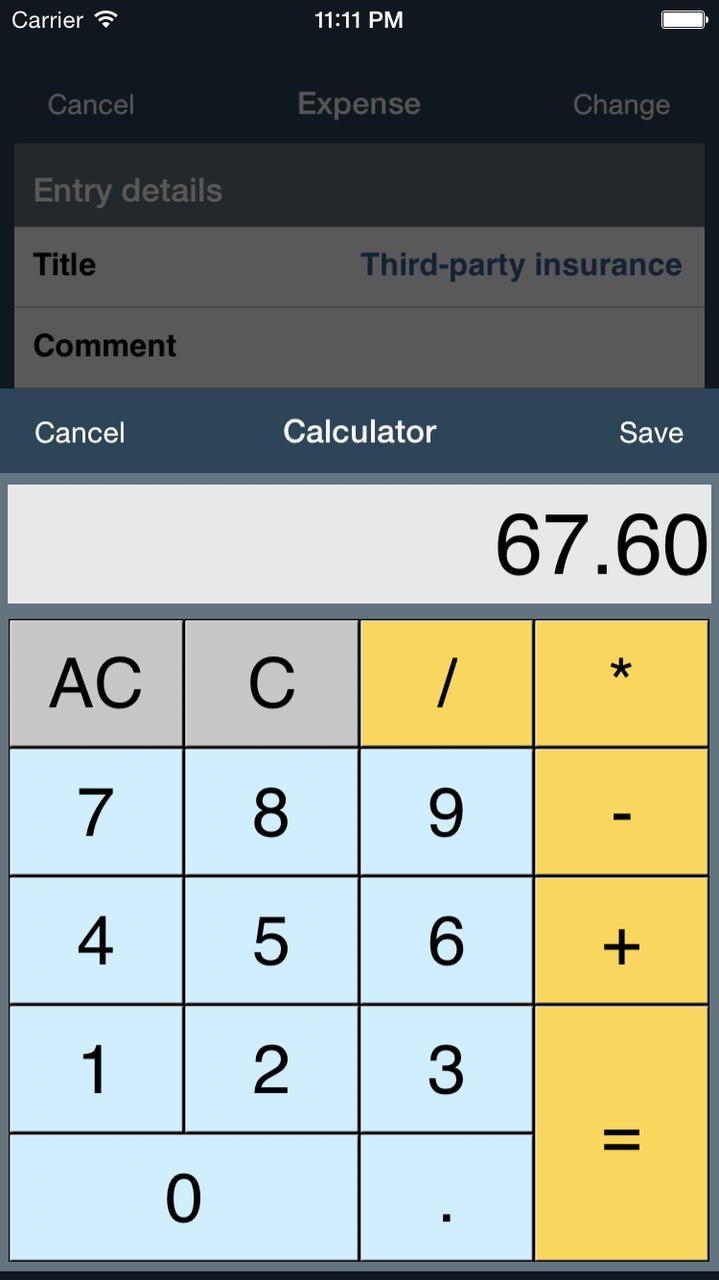Enter digit 0
This screenshot has height=1280, width=719.
[184, 1197]
